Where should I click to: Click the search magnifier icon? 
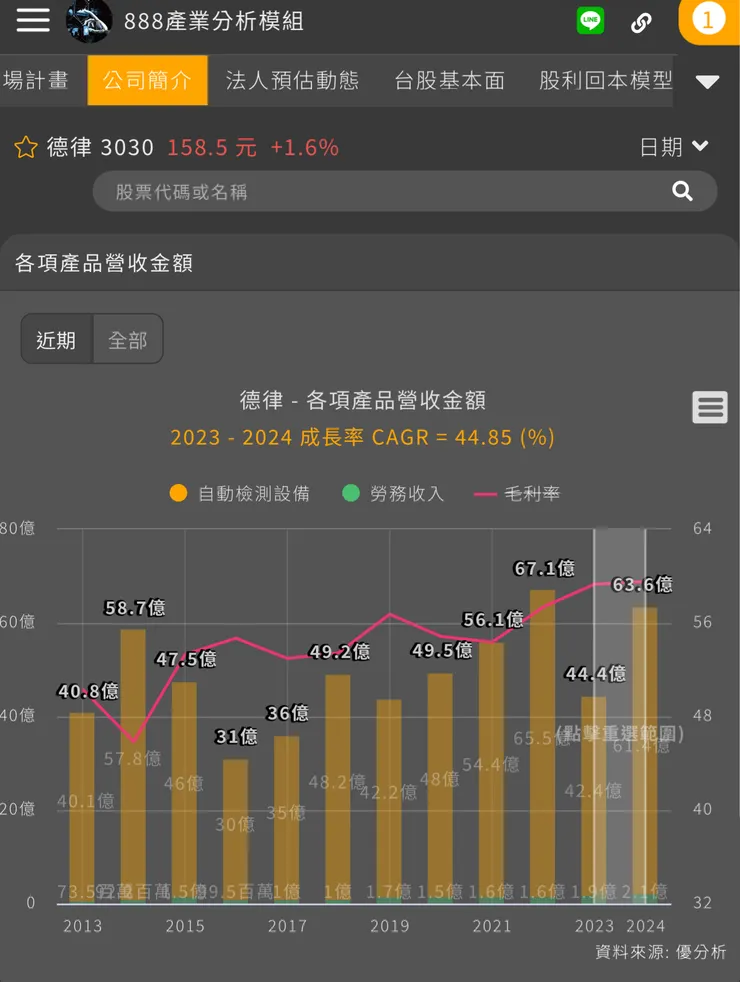[x=682, y=191]
